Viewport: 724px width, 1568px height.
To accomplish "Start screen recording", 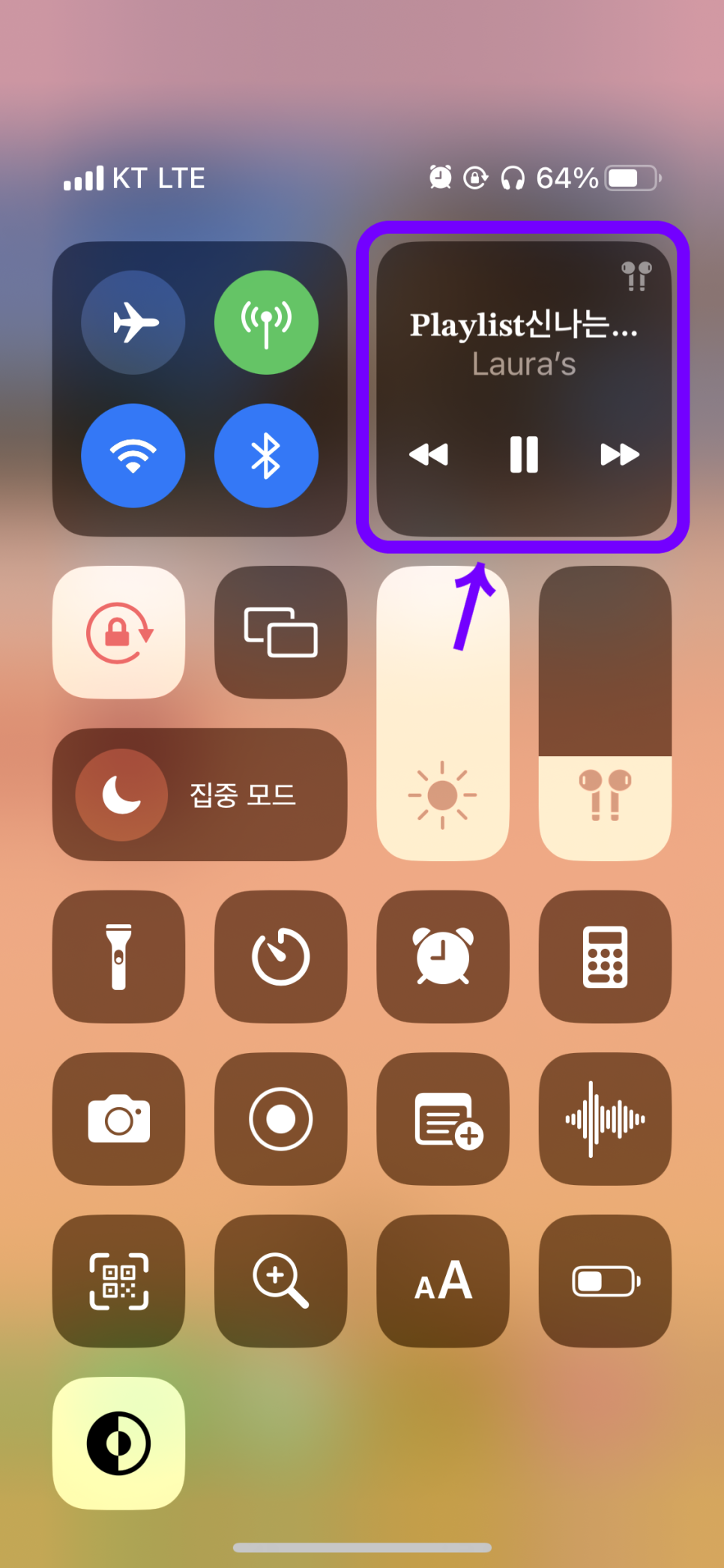I will [281, 1119].
